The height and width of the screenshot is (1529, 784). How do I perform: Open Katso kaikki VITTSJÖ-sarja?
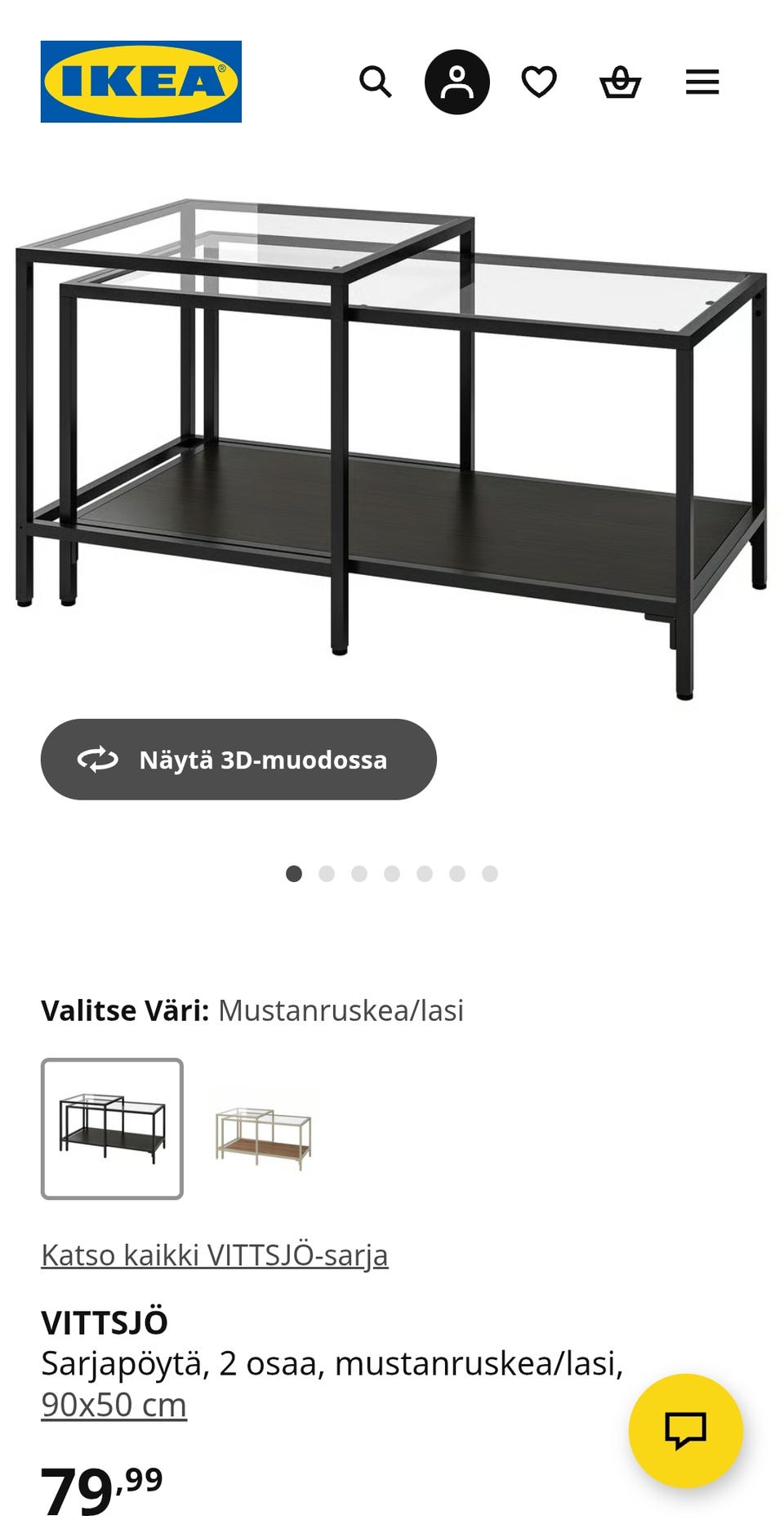pyautogui.click(x=216, y=1255)
